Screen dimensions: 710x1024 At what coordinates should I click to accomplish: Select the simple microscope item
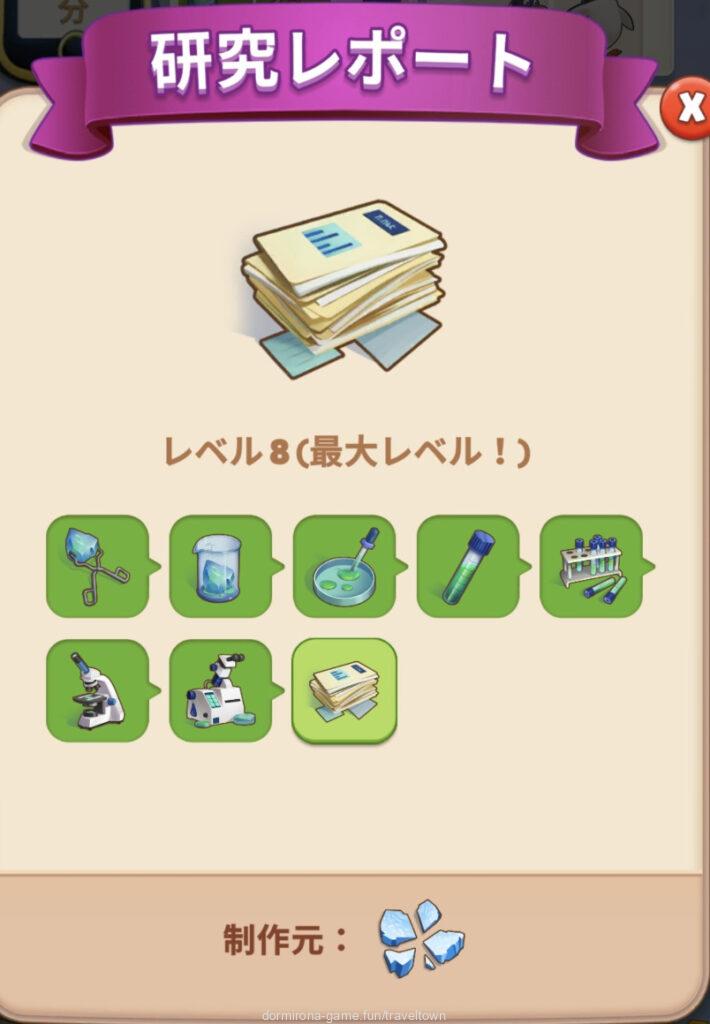[x=97, y=690]
